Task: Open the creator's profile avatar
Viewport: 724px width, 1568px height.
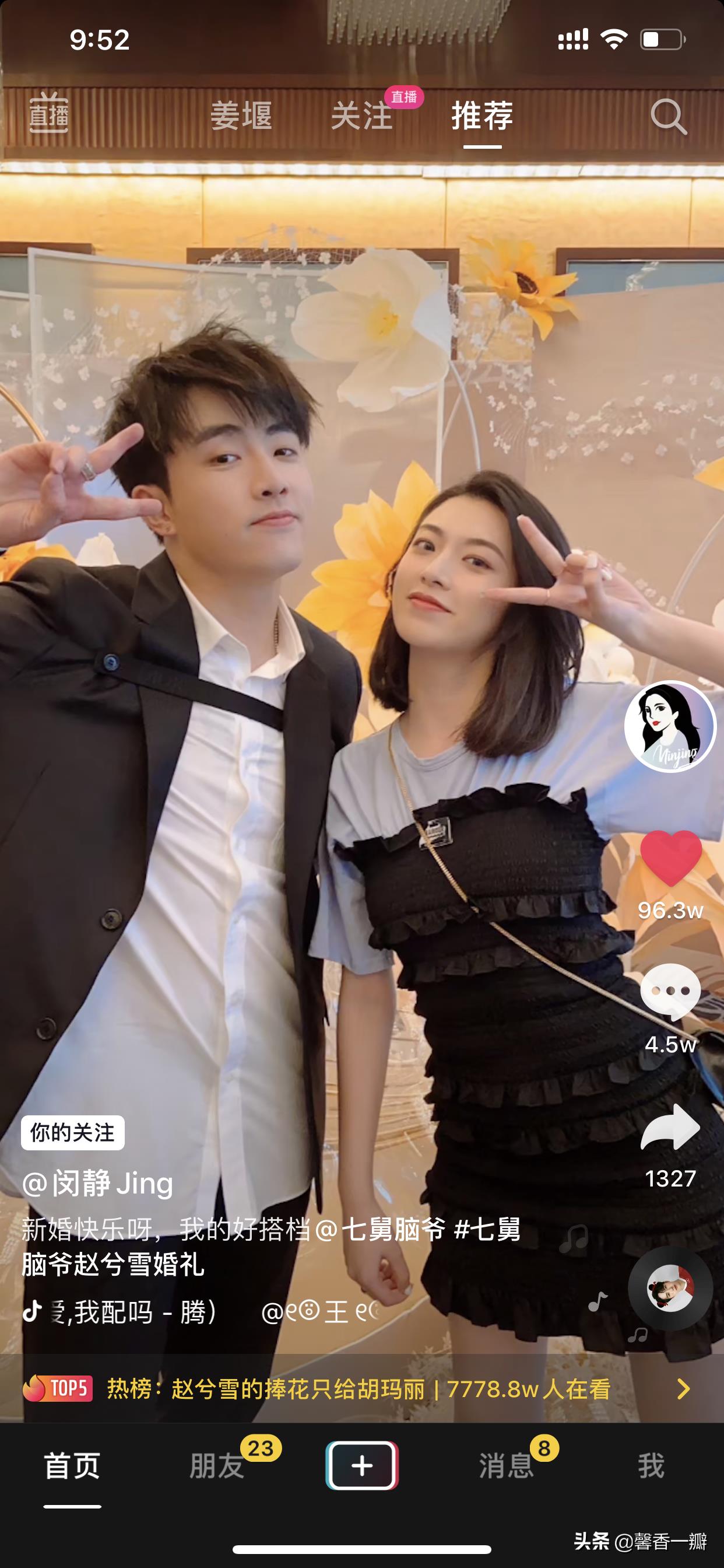Action: [x=670, y=726]
